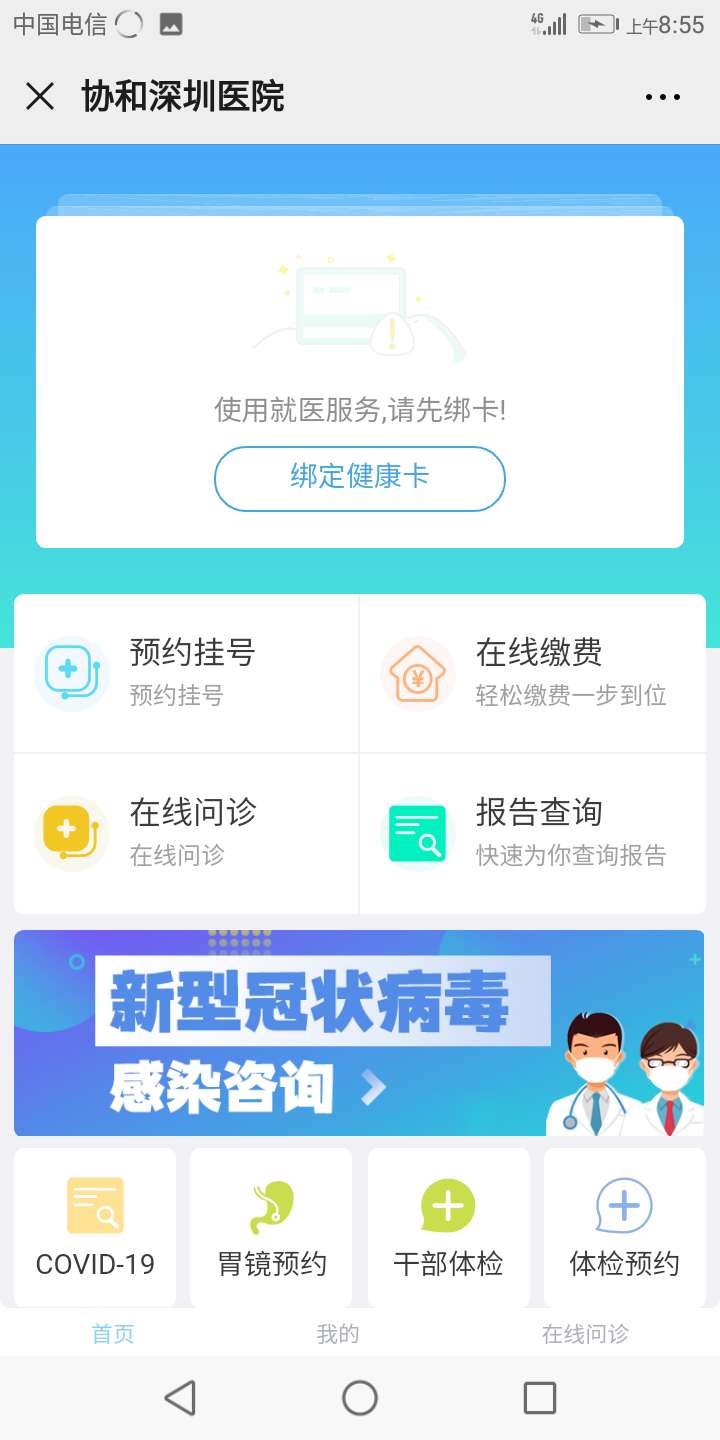Open the 新型冠状病毒感染咨询 banner
Viewport: 720px width, 1440px height.
pos(359,1033)
